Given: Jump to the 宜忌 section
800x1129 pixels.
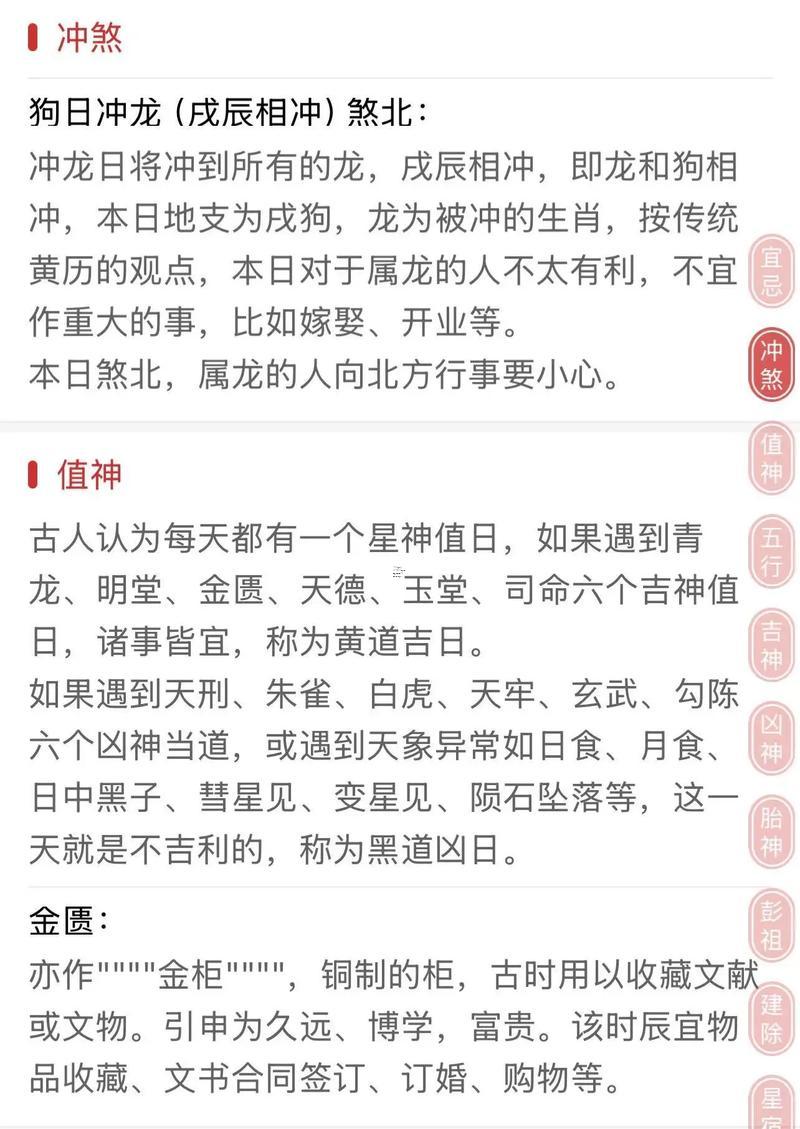Looking at the screenshot, I should (x=772, y=272).
